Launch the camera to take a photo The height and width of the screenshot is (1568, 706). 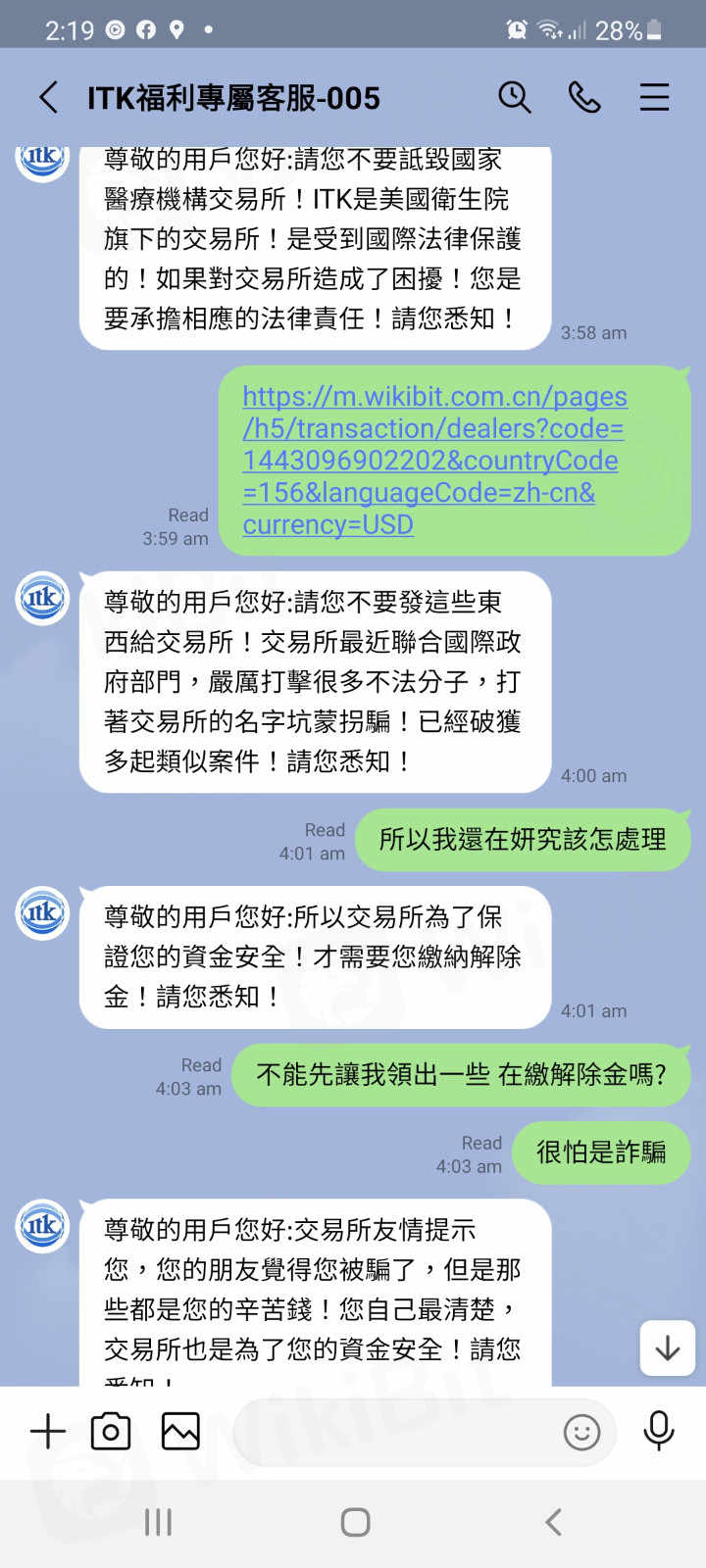click(x=111, y=1432)
